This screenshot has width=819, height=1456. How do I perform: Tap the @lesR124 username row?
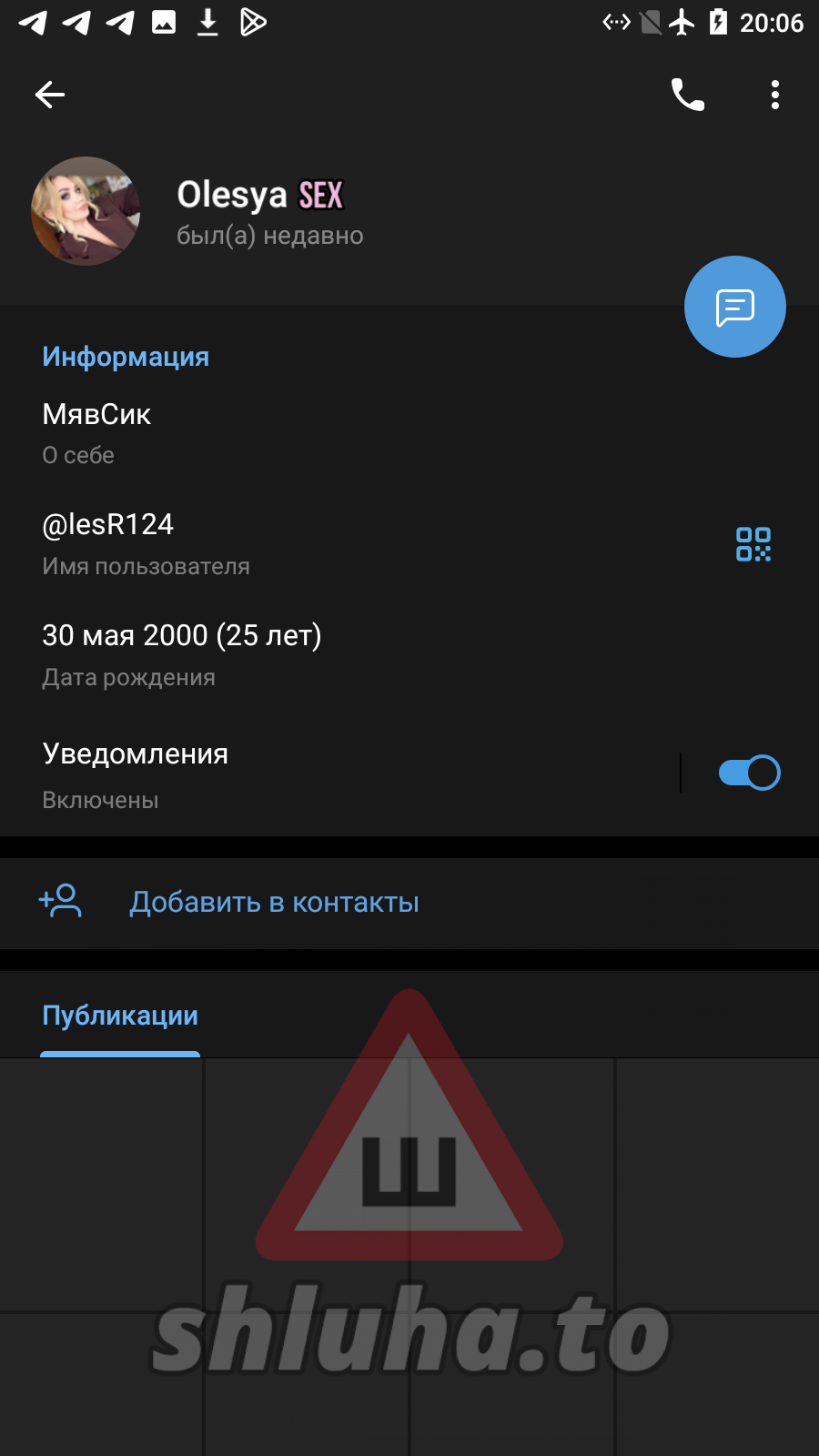[x=273, y=543]
